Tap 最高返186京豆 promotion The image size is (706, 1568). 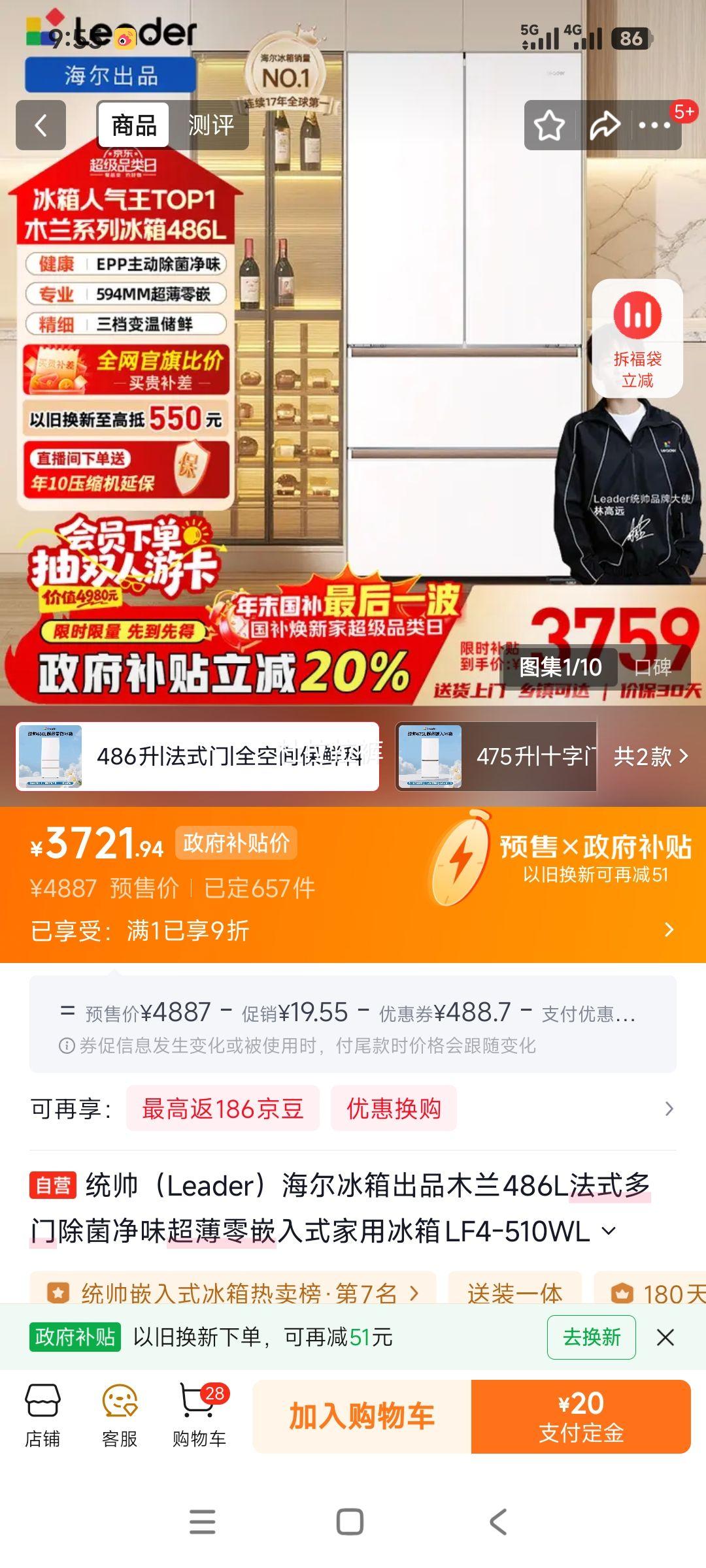click(222, 1107)
